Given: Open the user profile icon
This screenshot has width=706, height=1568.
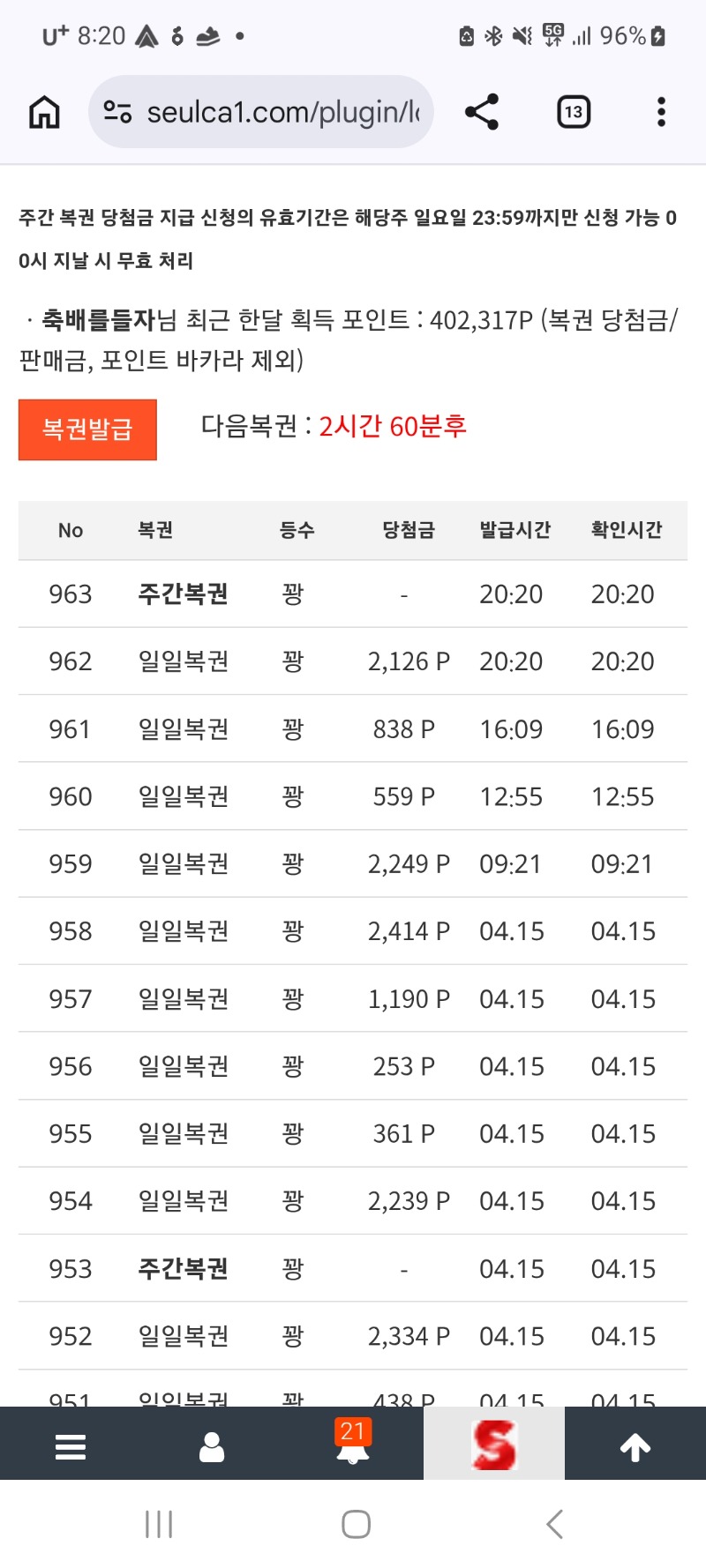Looking at the screenshot, I should 212,1447.
